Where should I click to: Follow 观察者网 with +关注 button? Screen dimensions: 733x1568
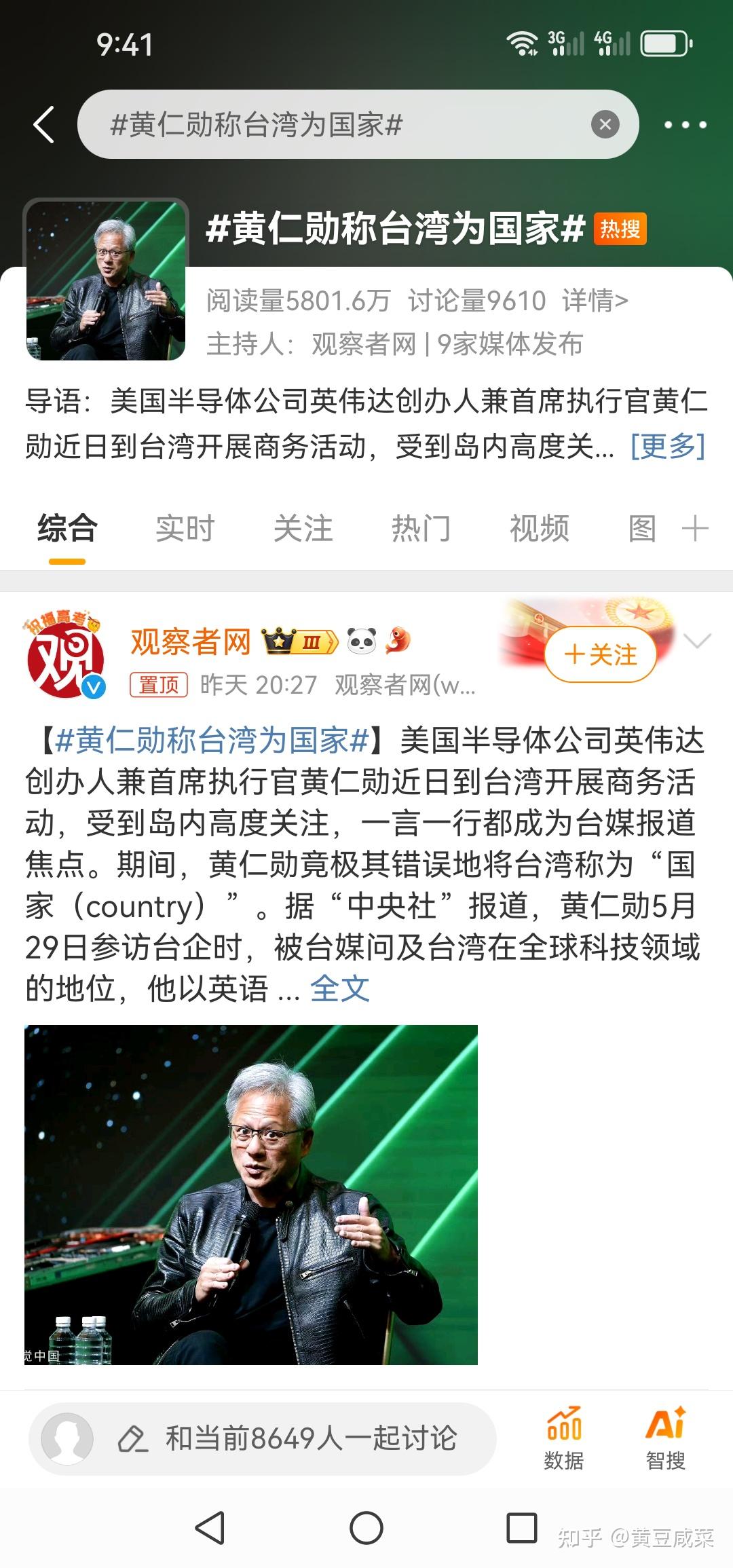pos(601,654)
